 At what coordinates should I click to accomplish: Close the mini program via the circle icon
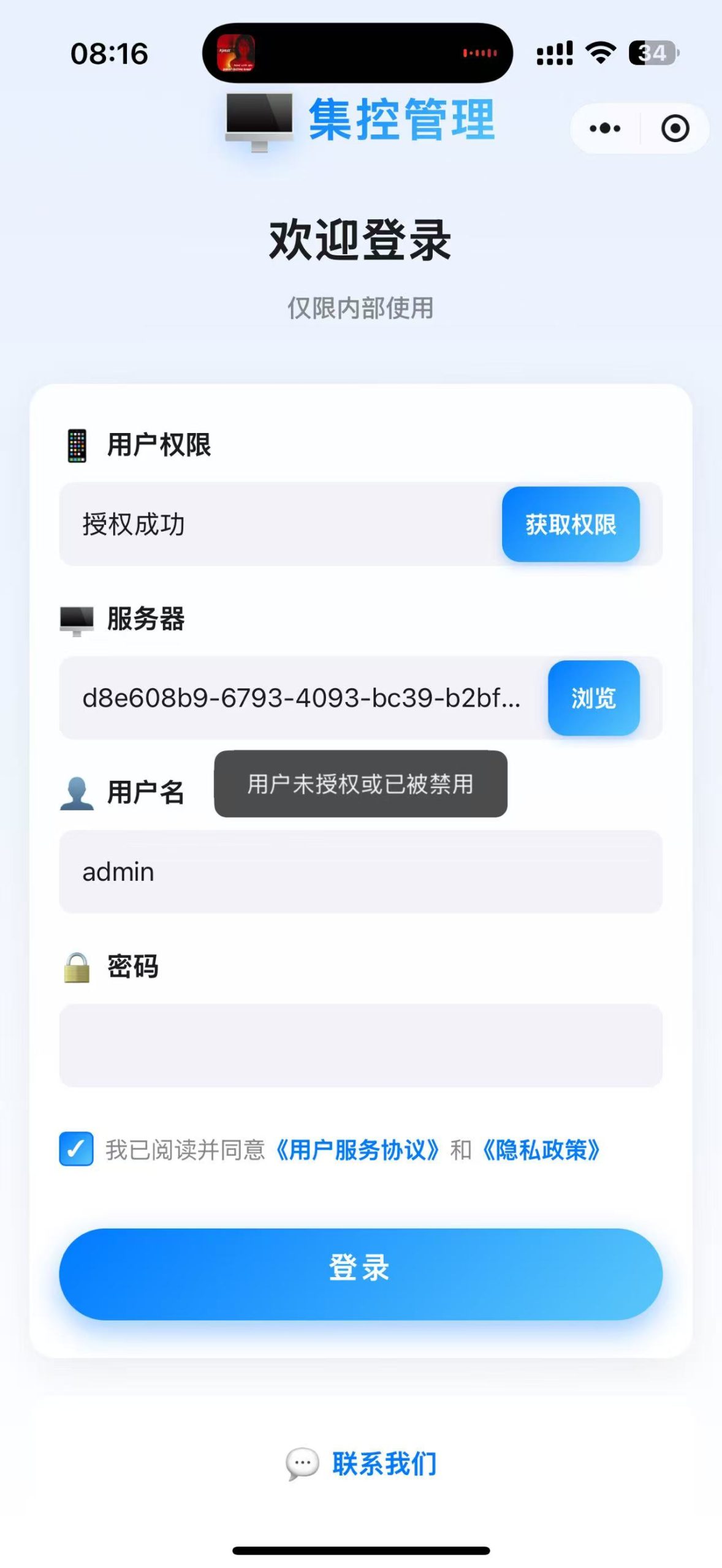(675, 129)
